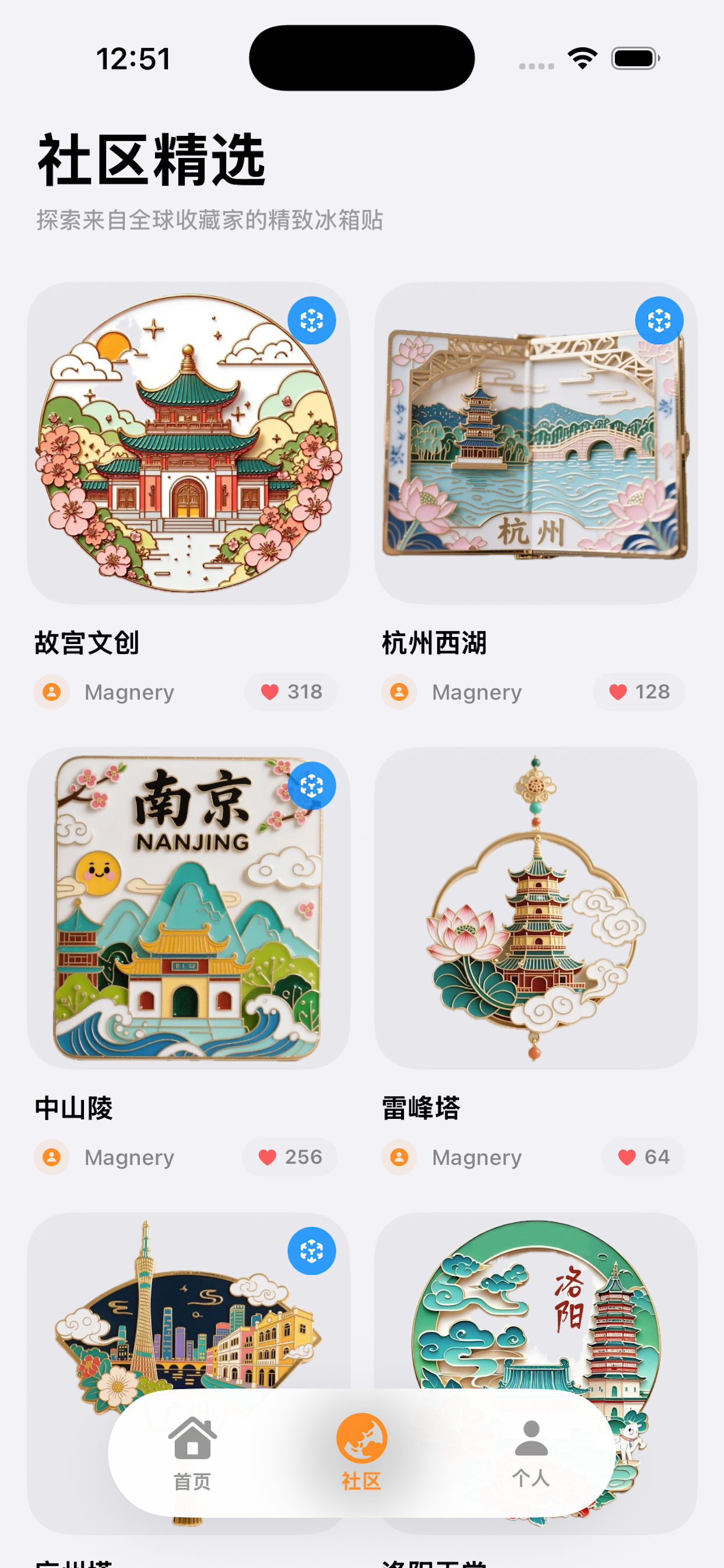Tap the Magnery name under 中山陵

[x=130, y=1157]
